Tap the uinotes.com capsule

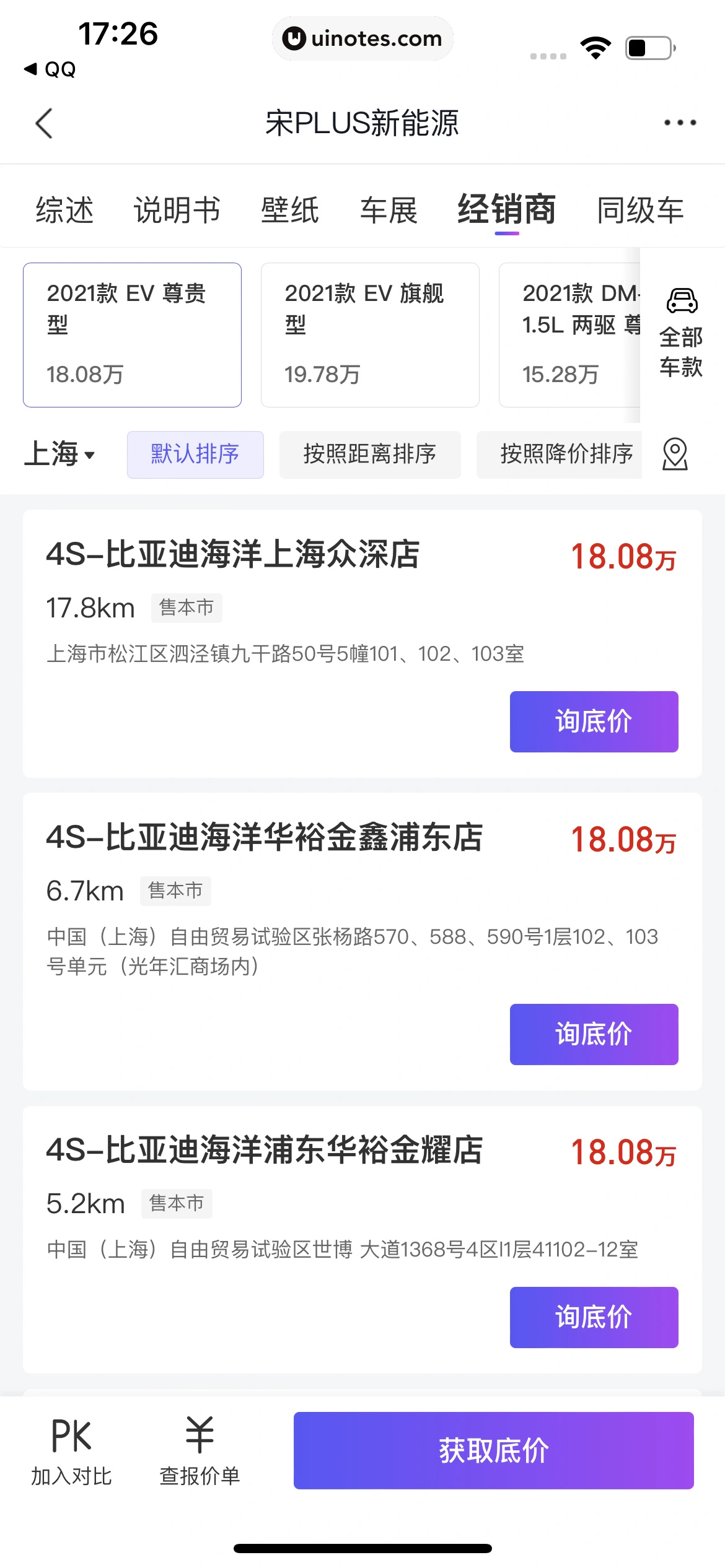coord(362,38)
